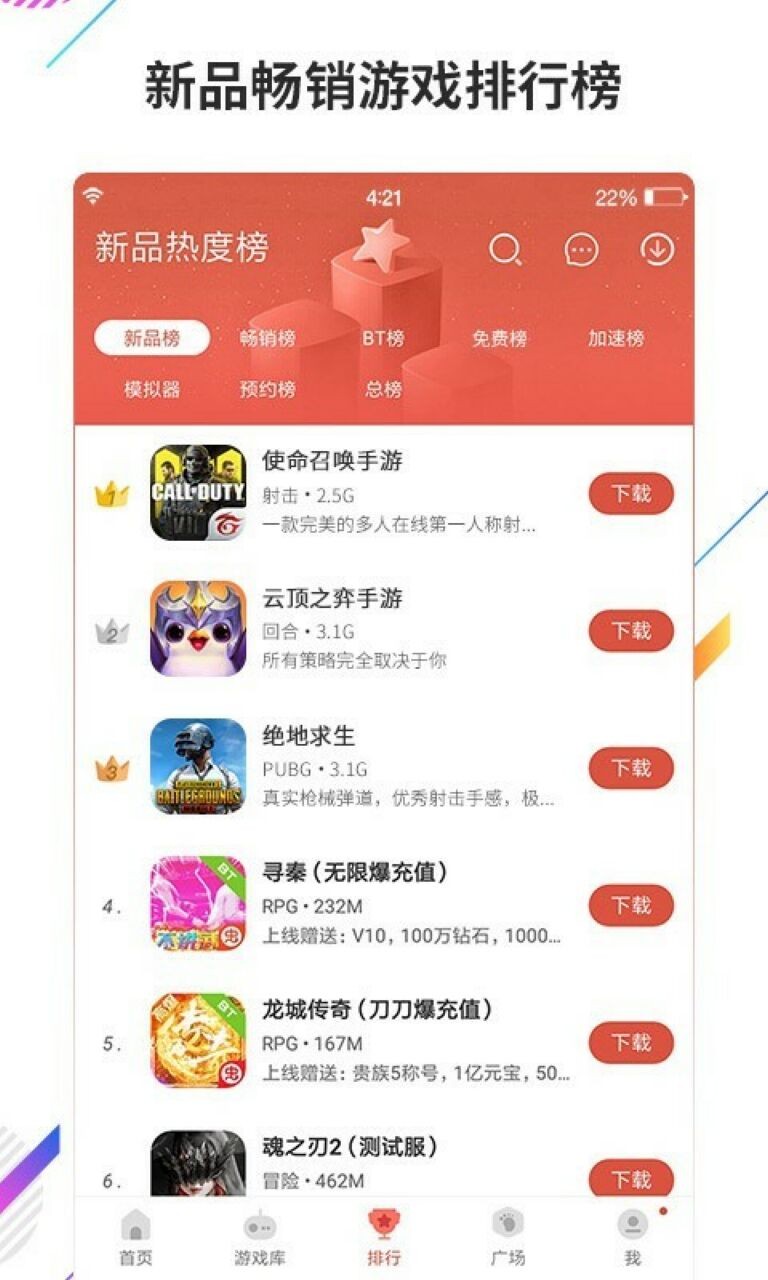Viewport: 768px width, 1280px height.
Task: Switch to the 畅销榜 bestselling tab
Action: point(267,340)
